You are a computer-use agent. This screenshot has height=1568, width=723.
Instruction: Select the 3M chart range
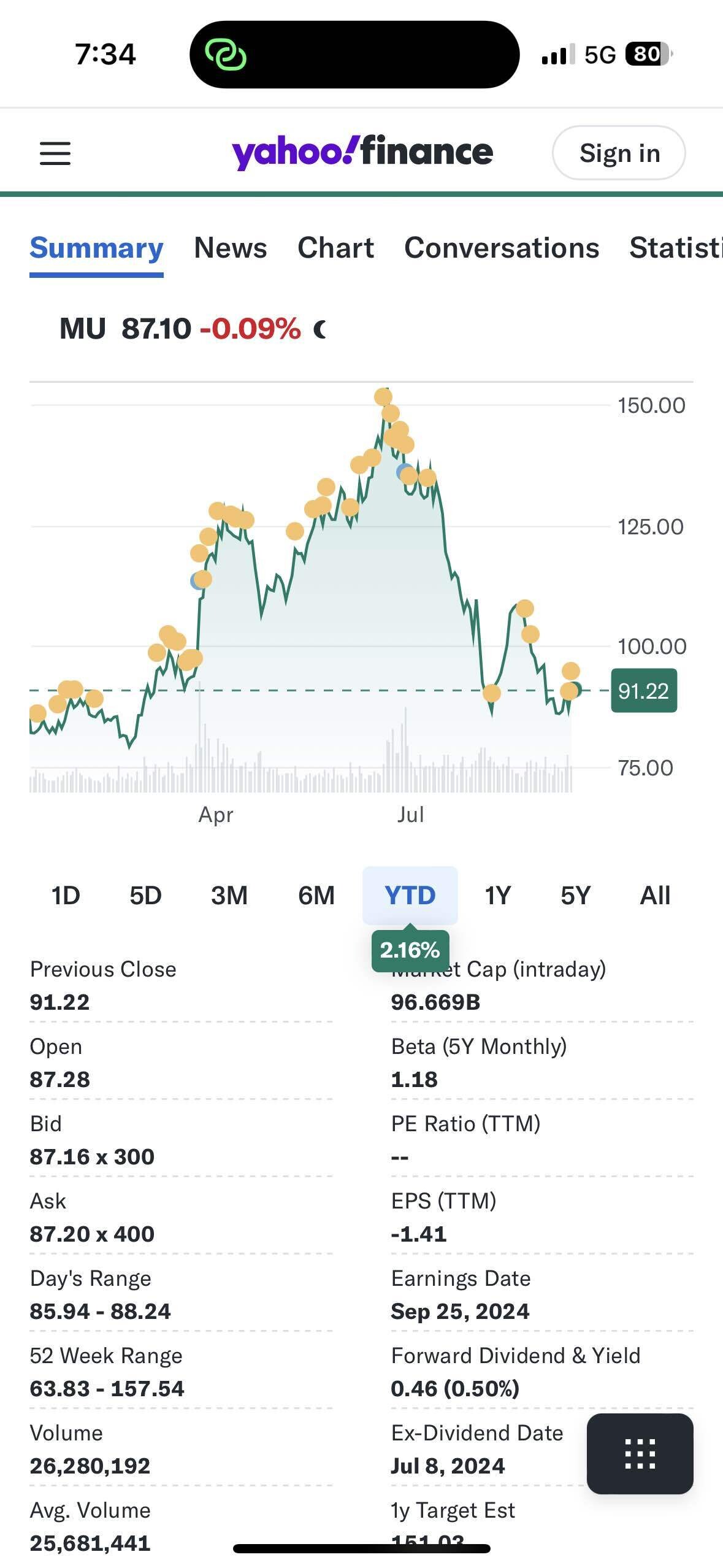229,896
